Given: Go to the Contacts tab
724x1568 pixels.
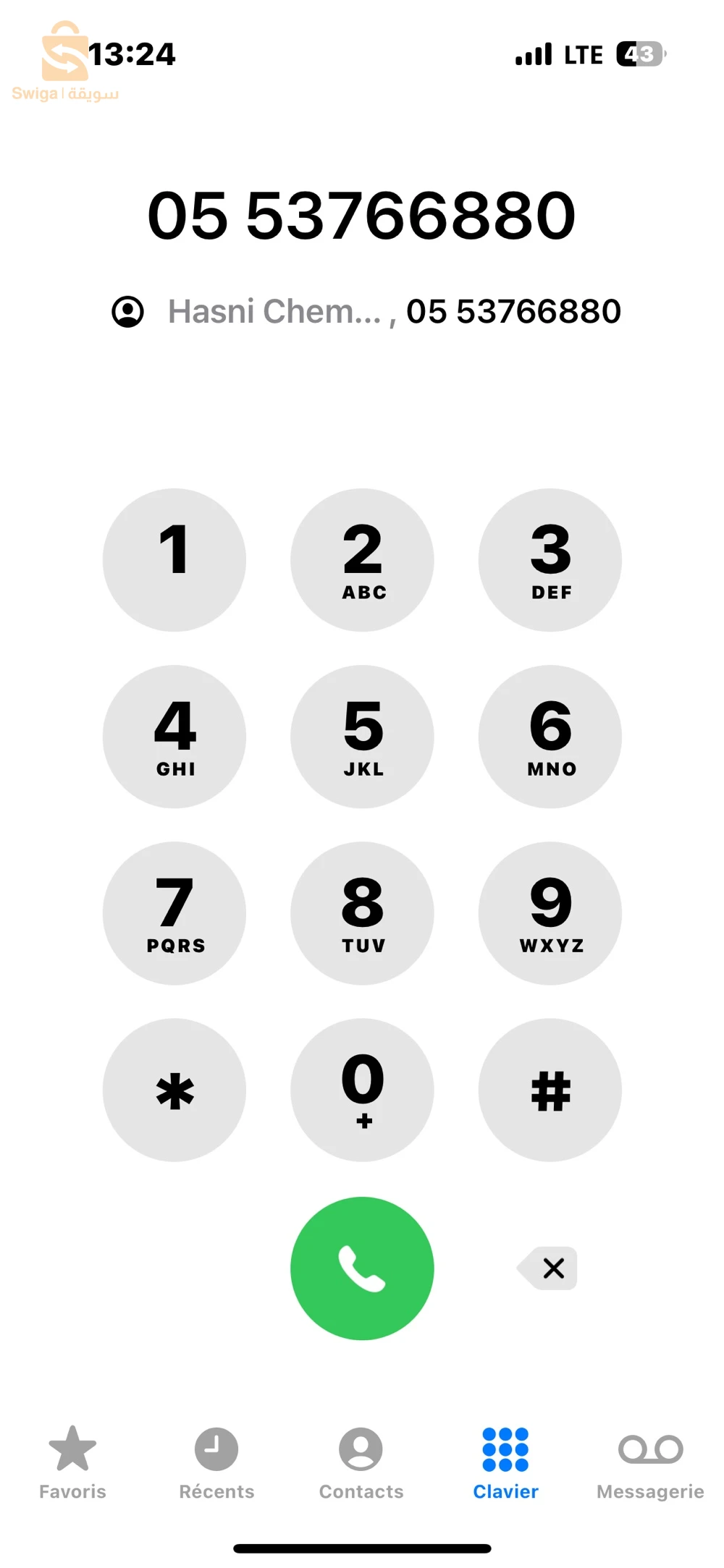Looking at the screenshot, I should pos(361,1462).
